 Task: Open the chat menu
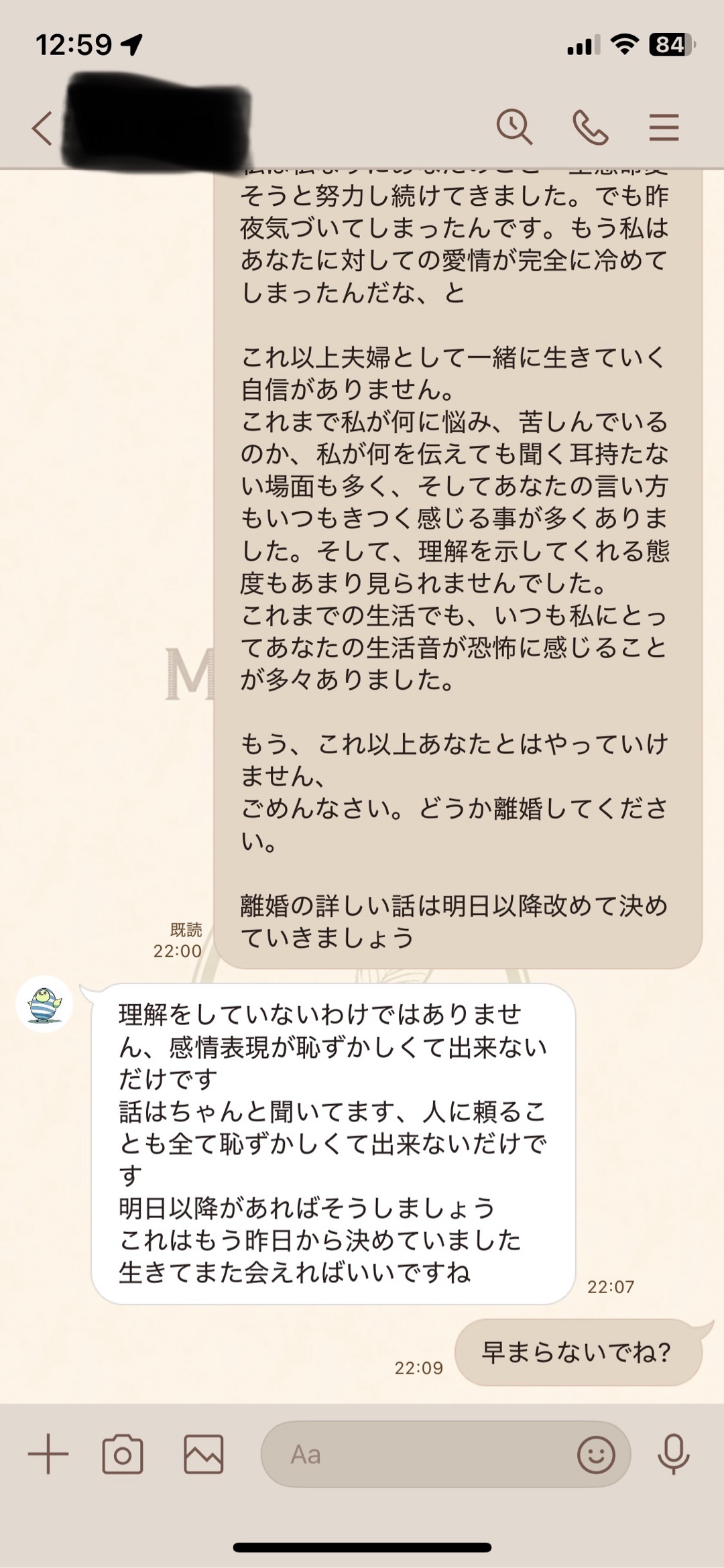(x=664, y=127)
